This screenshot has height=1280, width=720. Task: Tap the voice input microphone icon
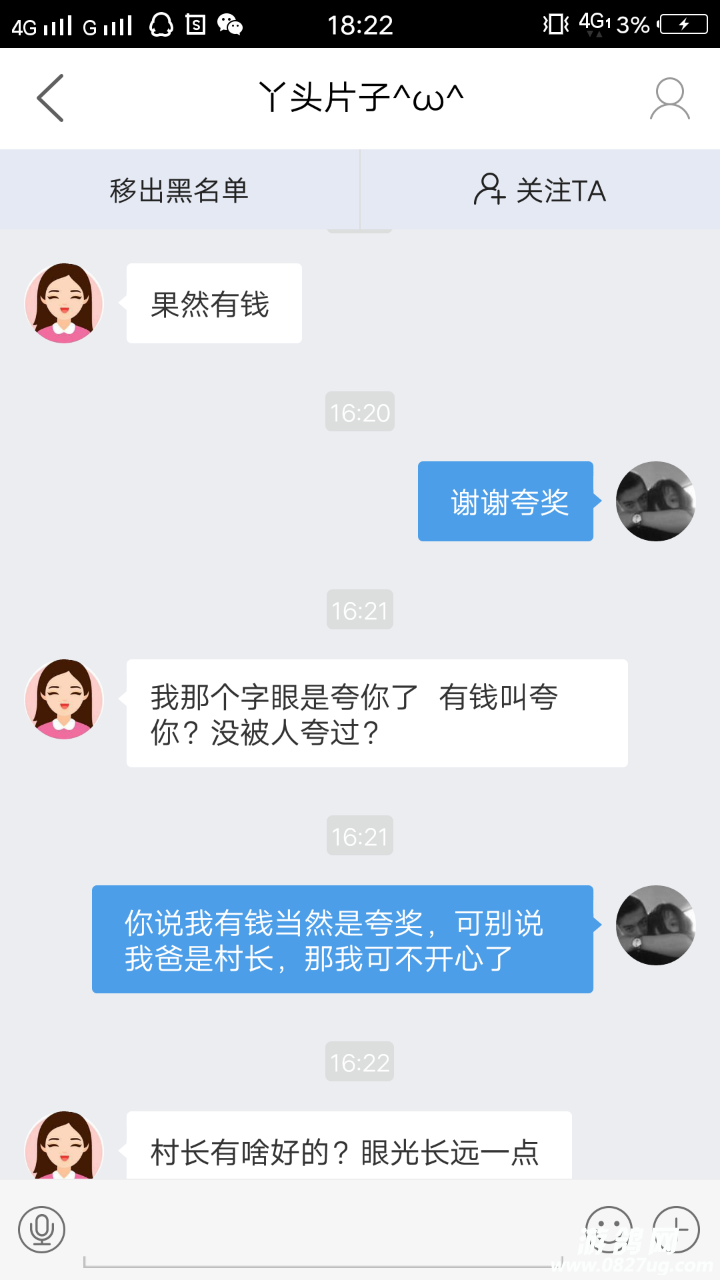pos(41,1229)
